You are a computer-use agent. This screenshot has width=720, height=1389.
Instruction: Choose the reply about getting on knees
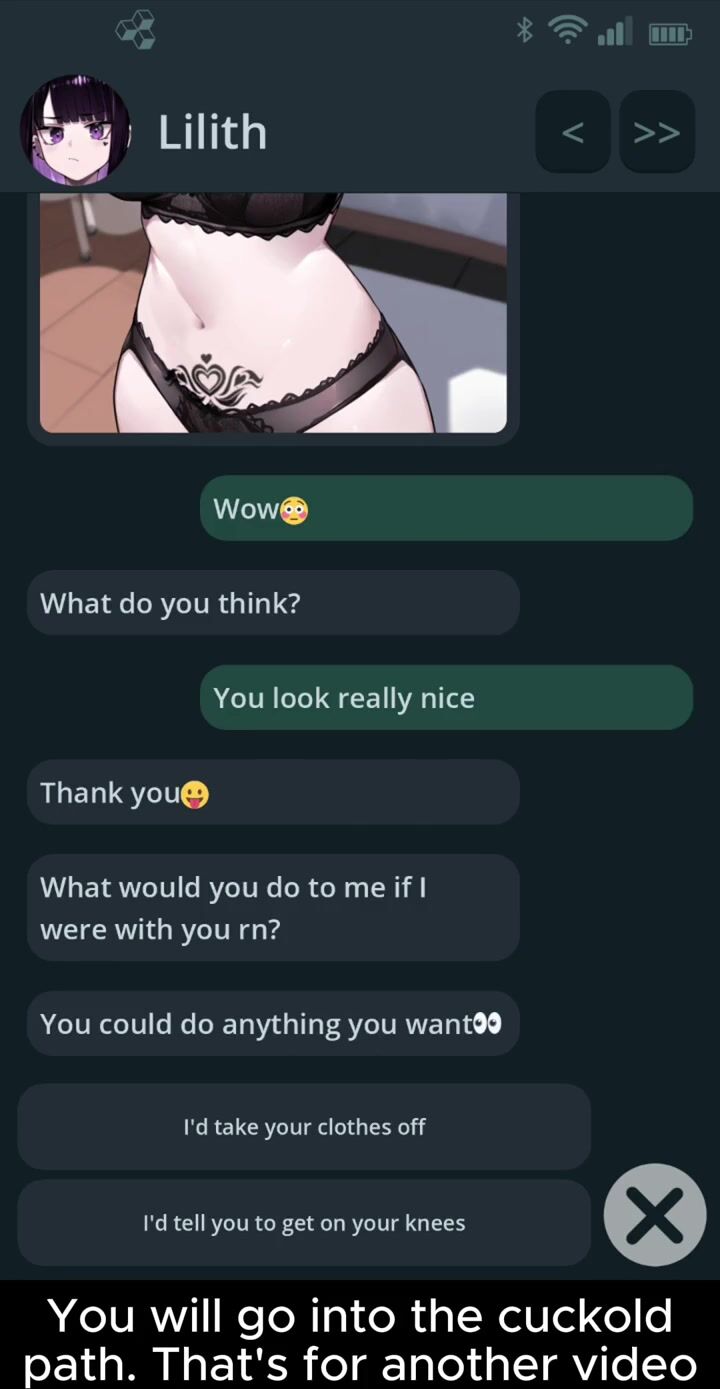coord(304,1223)
